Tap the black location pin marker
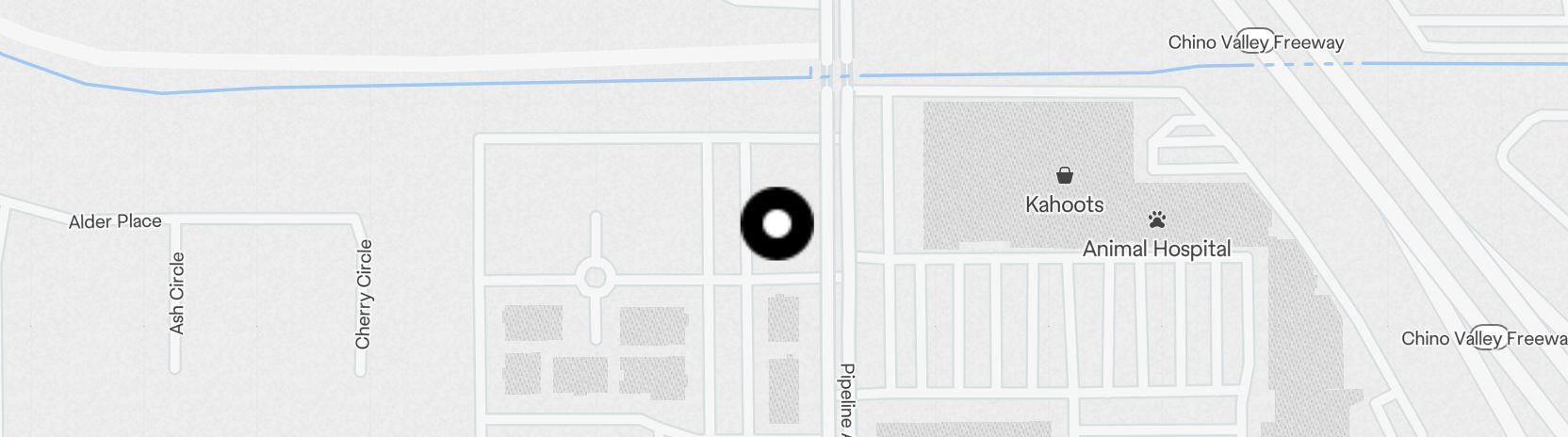1568x437 pixels. point(776,224)
